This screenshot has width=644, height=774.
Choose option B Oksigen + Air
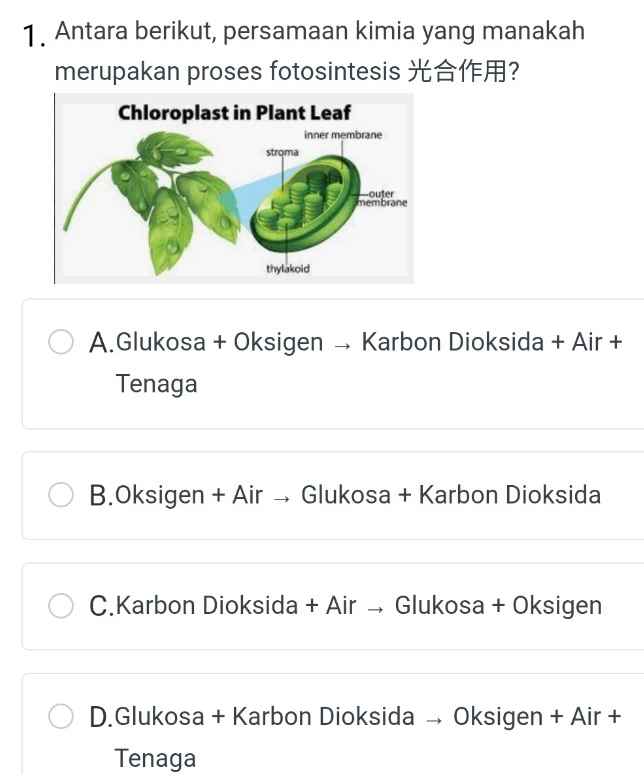pyautogui.click(x=61, y=495)
